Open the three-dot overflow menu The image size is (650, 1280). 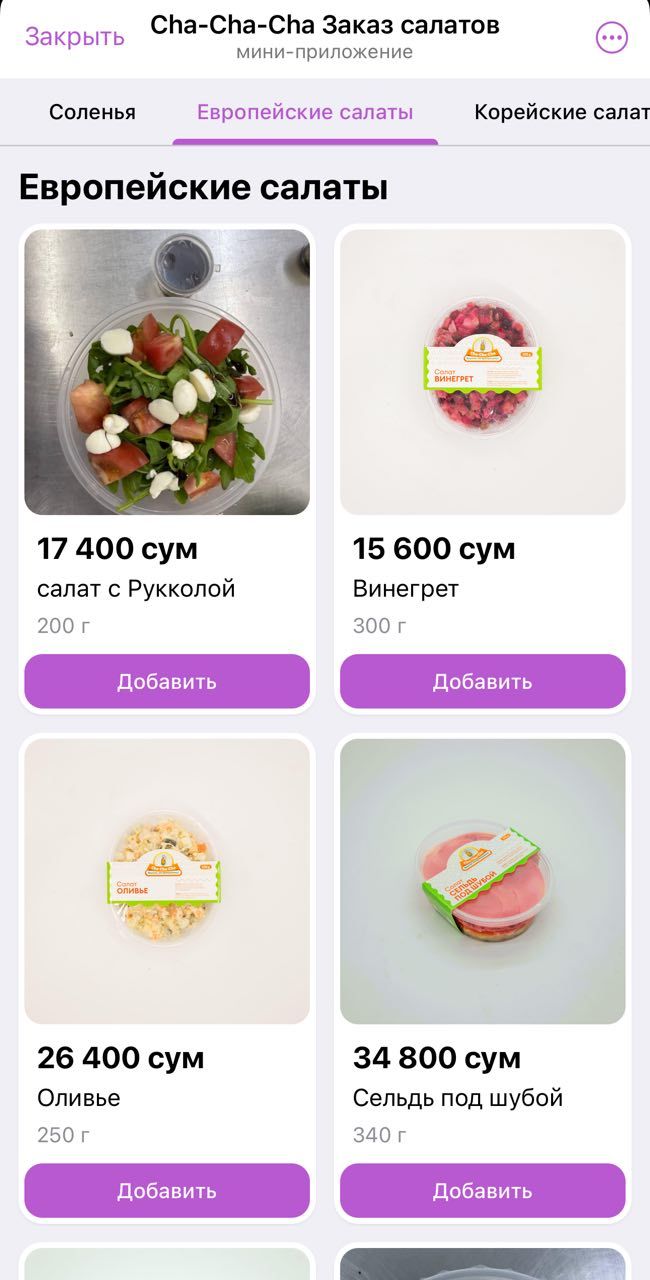tap(611, 38)
